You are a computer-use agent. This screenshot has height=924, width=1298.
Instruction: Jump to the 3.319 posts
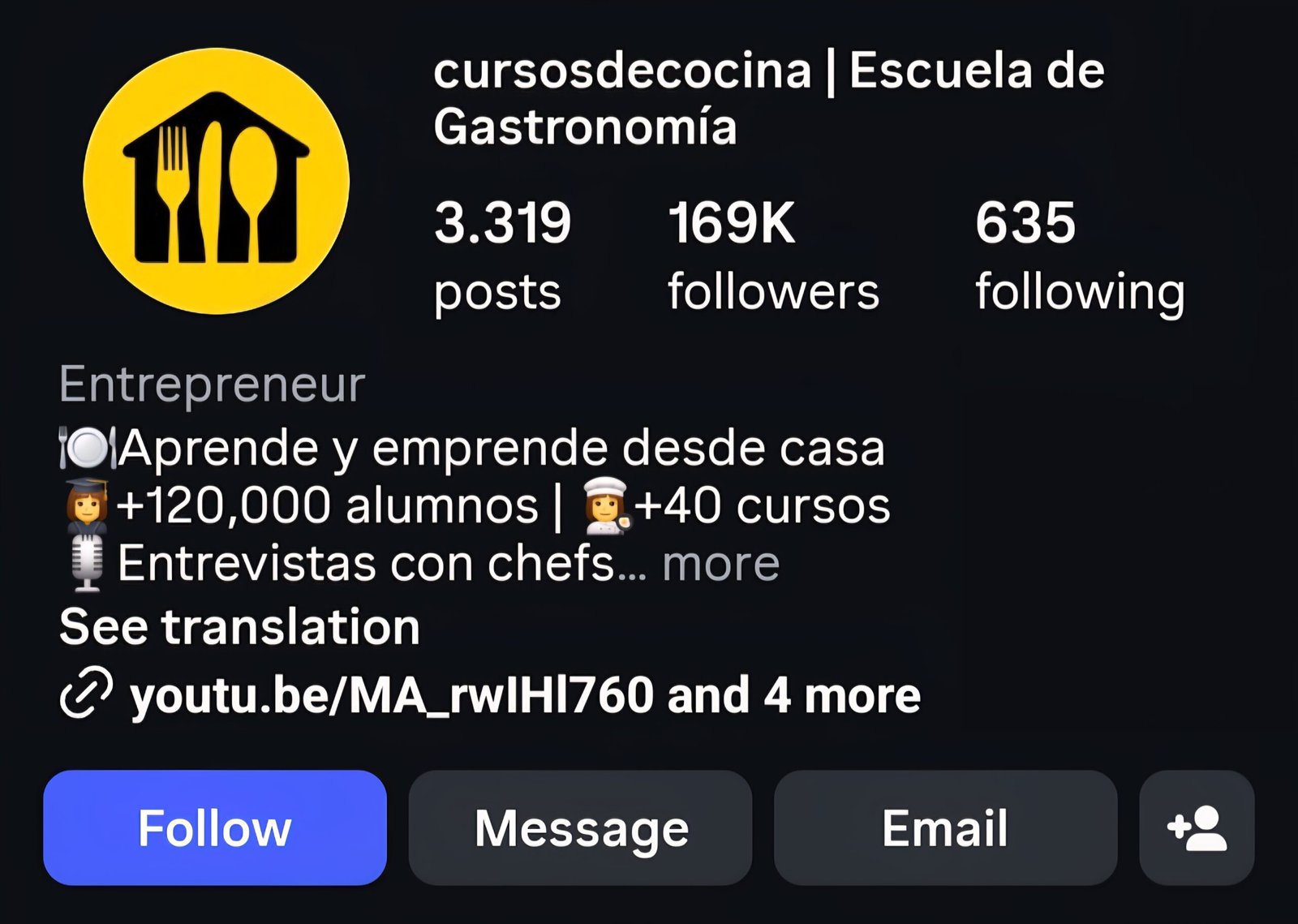coord(501,256)
